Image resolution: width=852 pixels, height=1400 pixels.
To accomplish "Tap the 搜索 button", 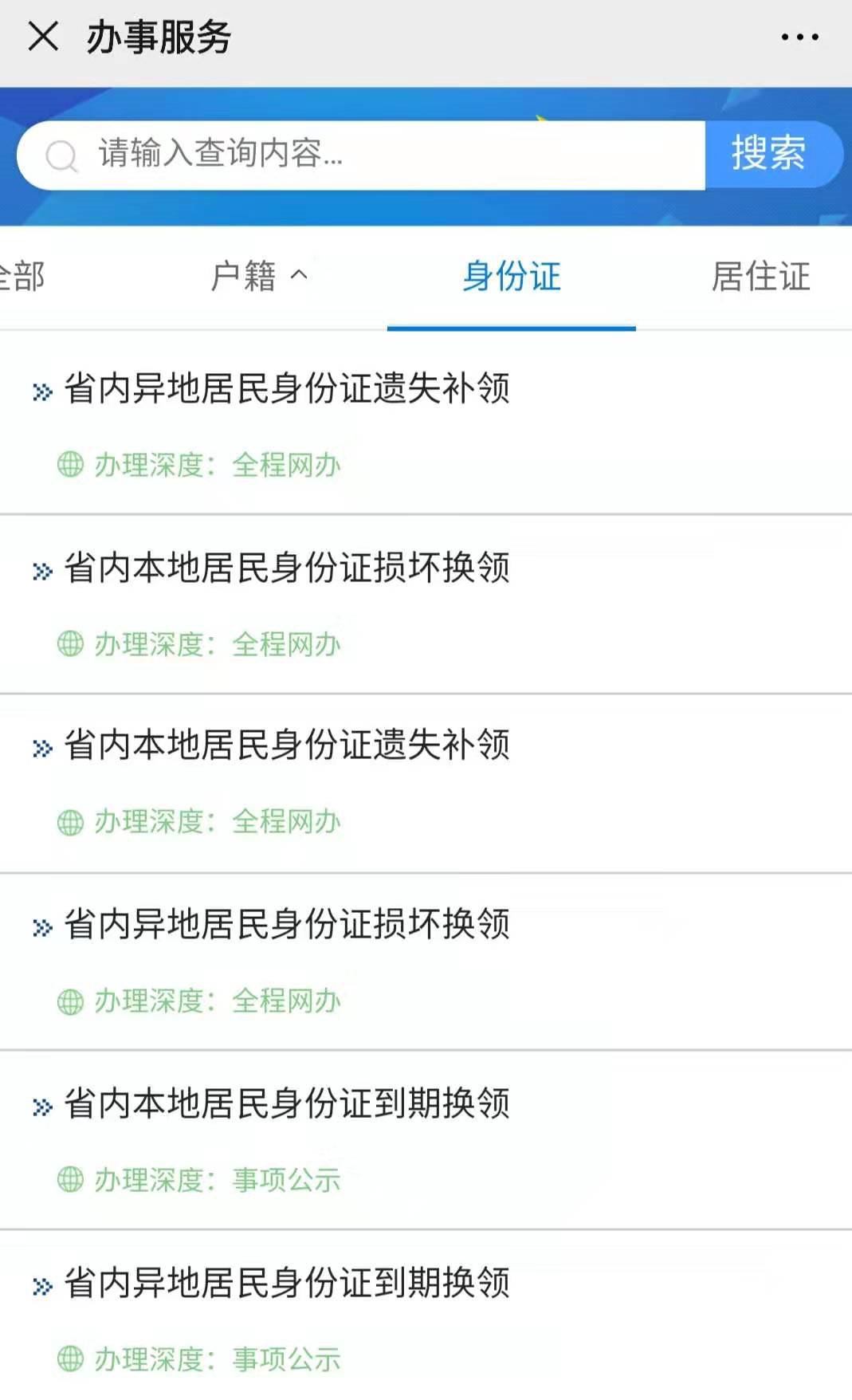I will 768,154.
